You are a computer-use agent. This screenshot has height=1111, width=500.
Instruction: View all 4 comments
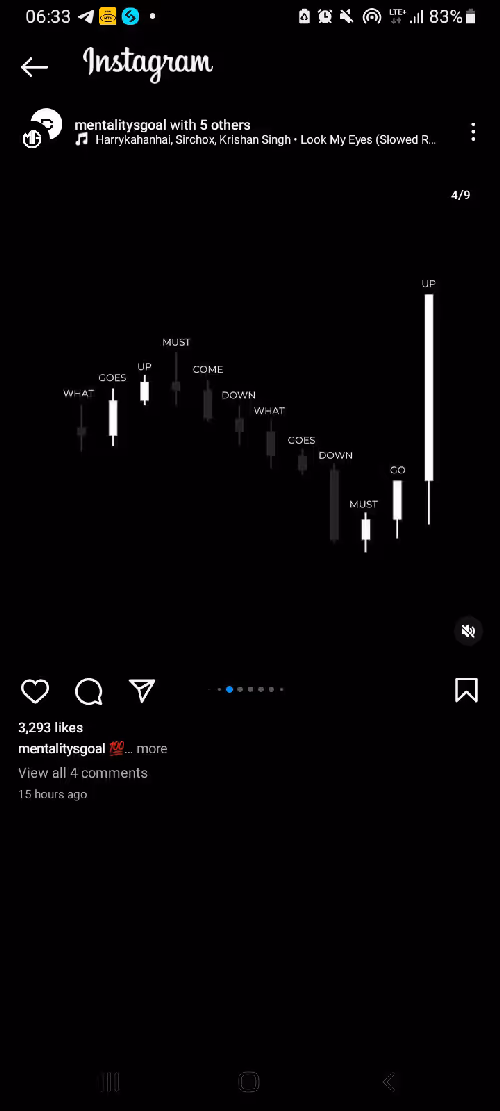coord(83,773)
